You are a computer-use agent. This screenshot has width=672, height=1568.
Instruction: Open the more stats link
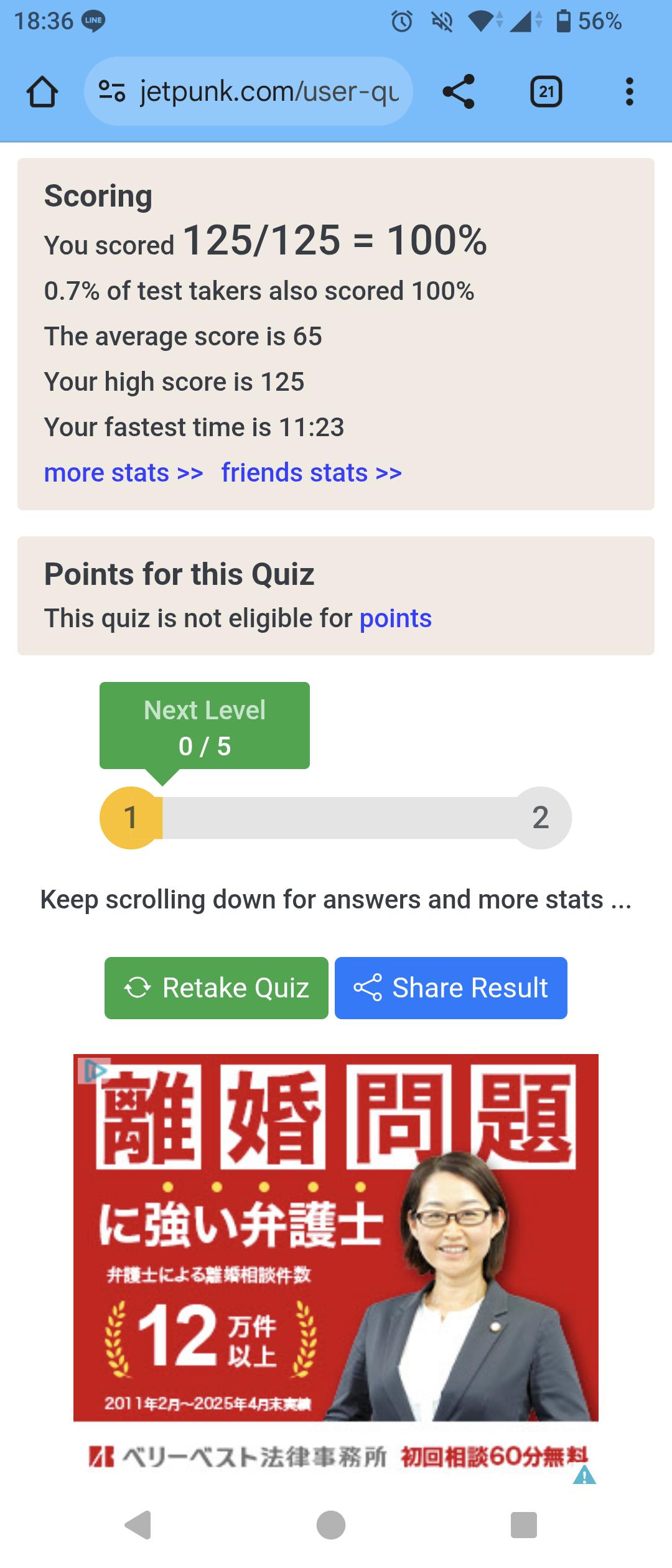123,473
